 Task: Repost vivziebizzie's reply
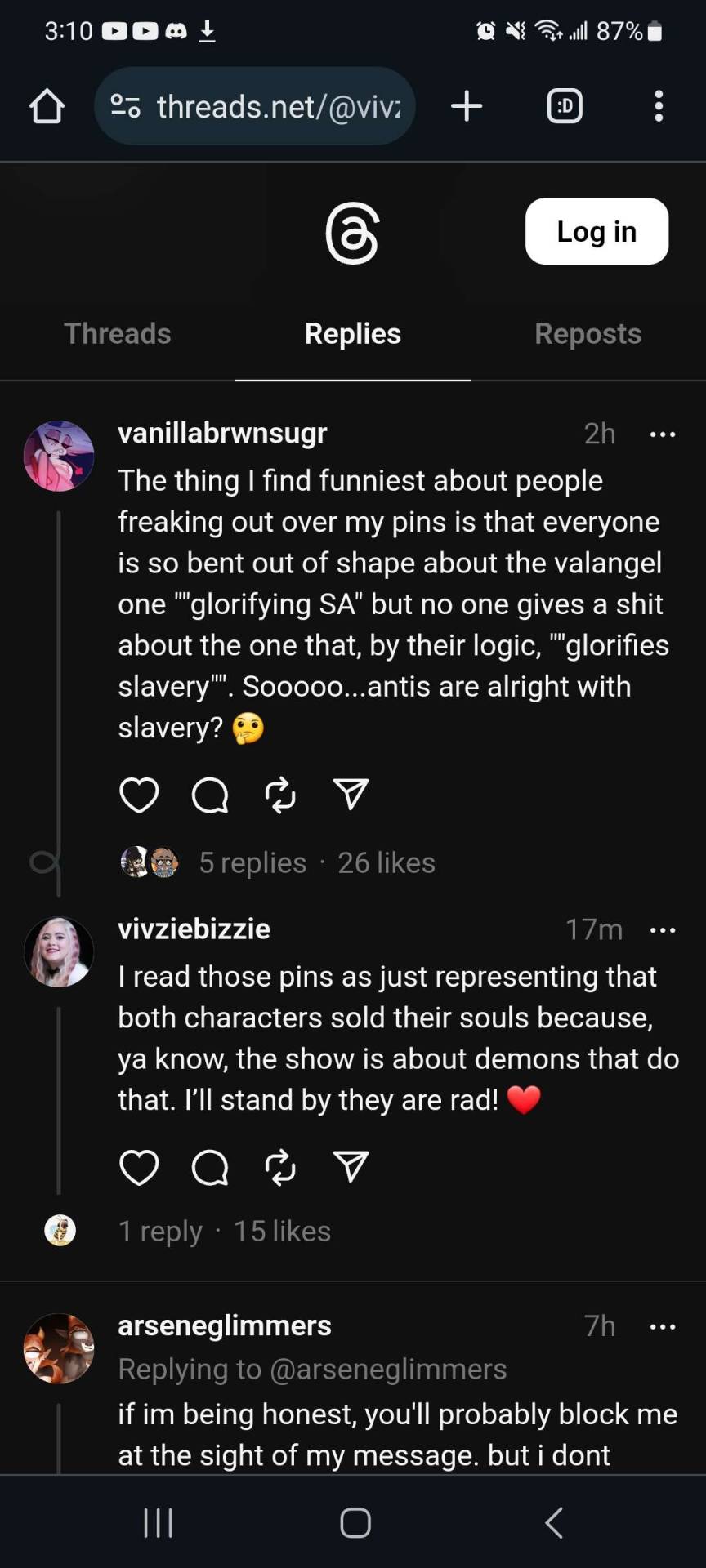coord(280,1167)
